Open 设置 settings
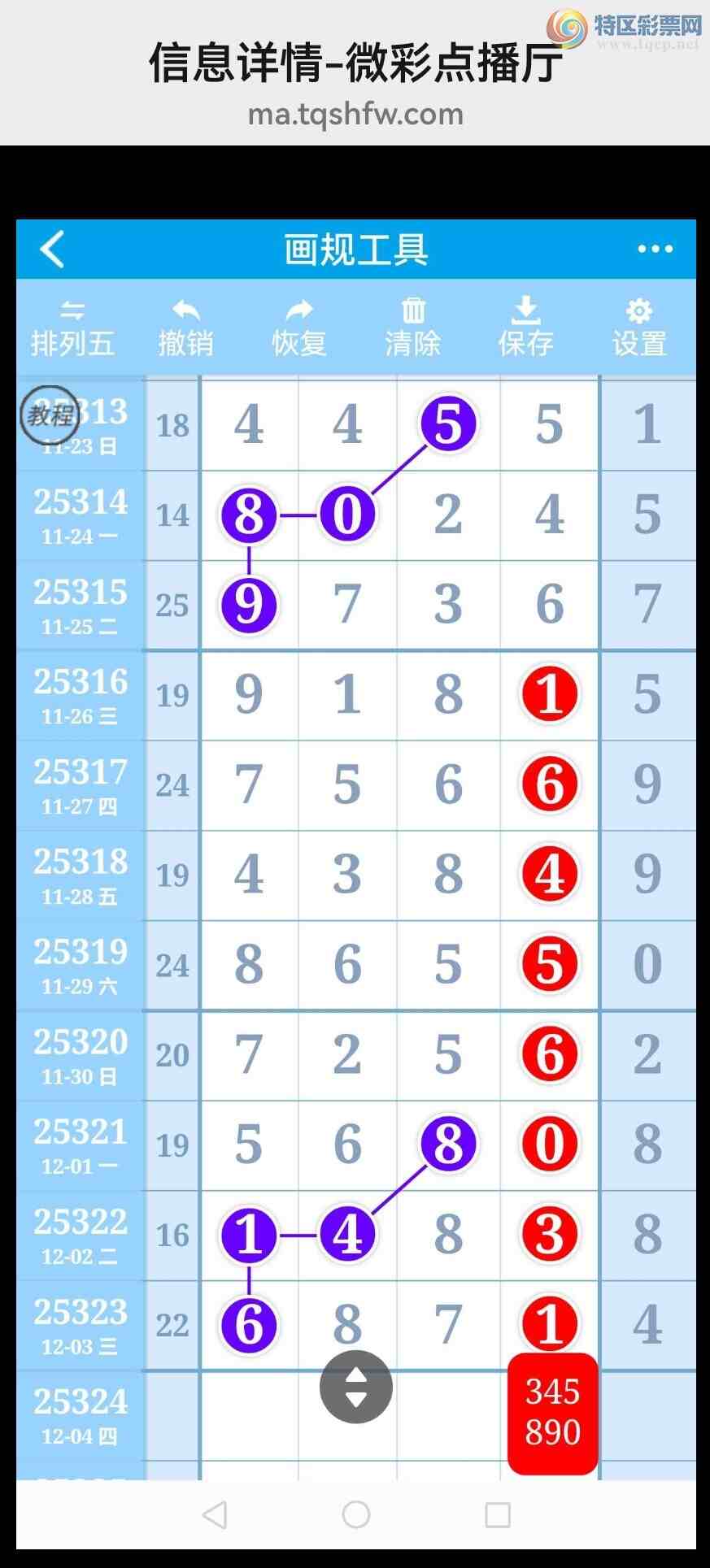This screenshot has width=710, height=1568. 639,329
